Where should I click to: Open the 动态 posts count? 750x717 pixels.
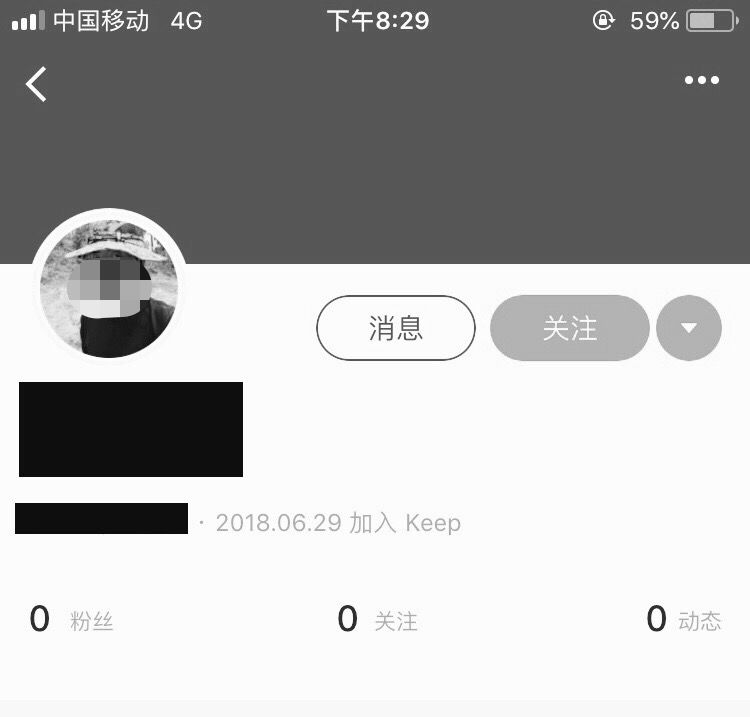pyautogui.click(x=684, y=619)
